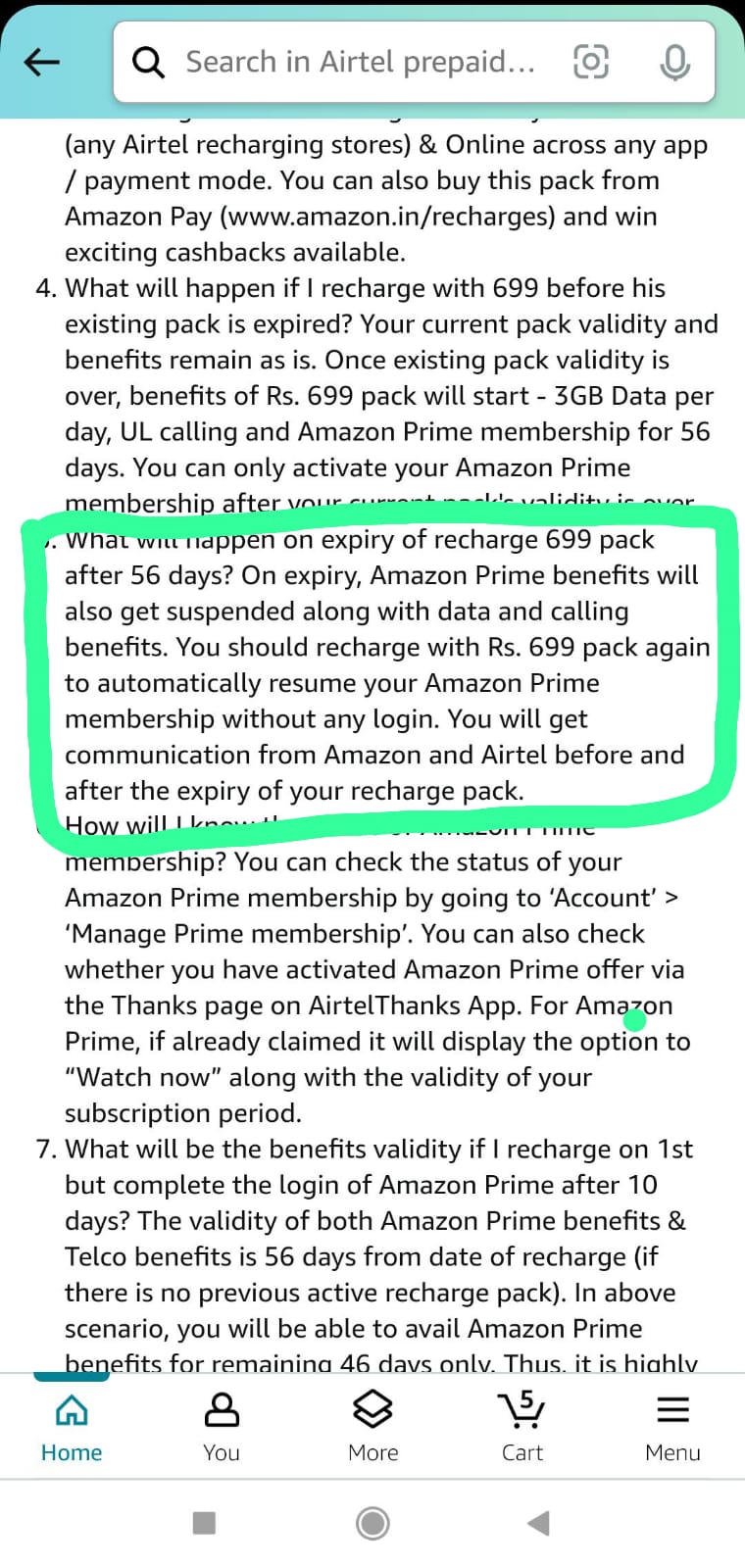This screenshot has height=1568, width=745.
Task: Open the More tab
Action: tap(372, 1427)
